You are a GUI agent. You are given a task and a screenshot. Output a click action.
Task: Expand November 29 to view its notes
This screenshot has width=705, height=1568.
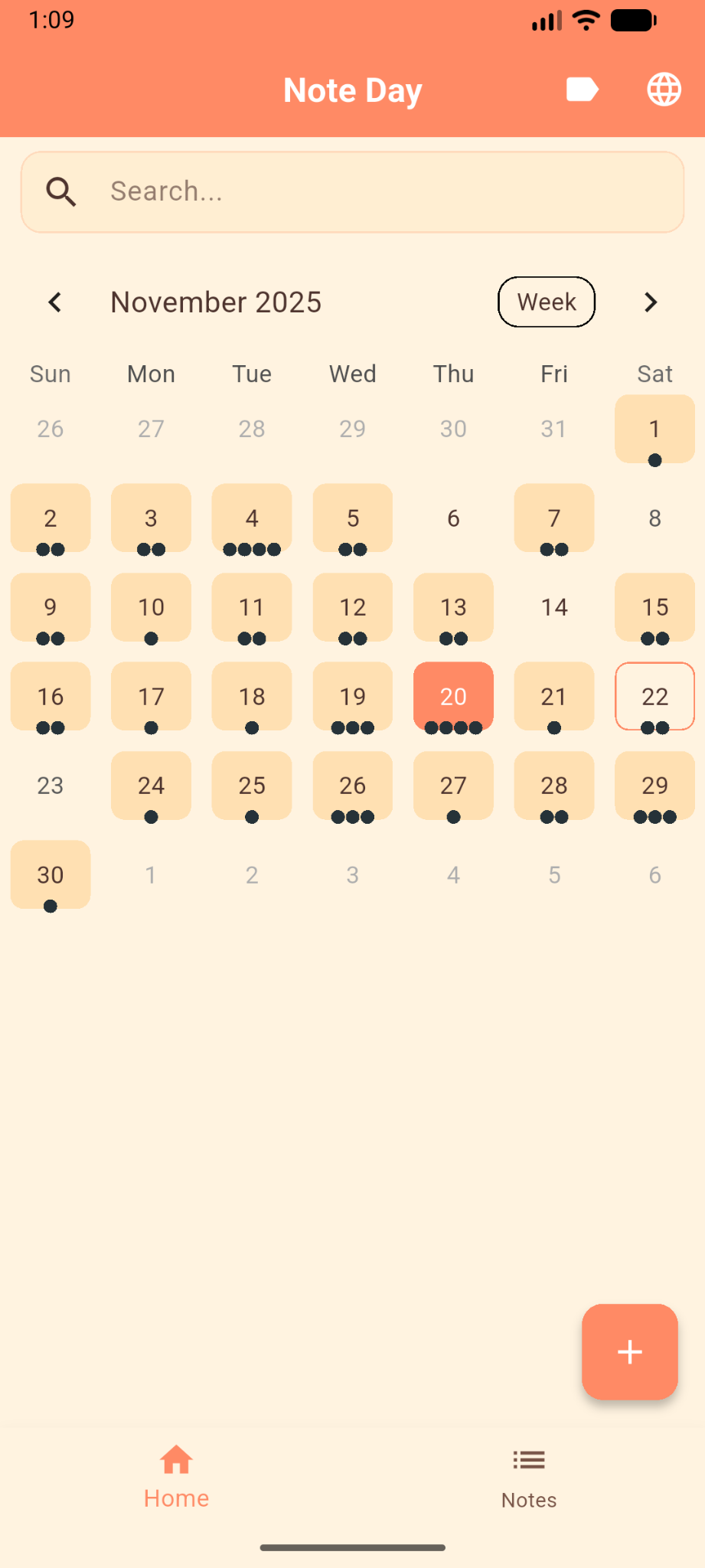pos(654,786)
